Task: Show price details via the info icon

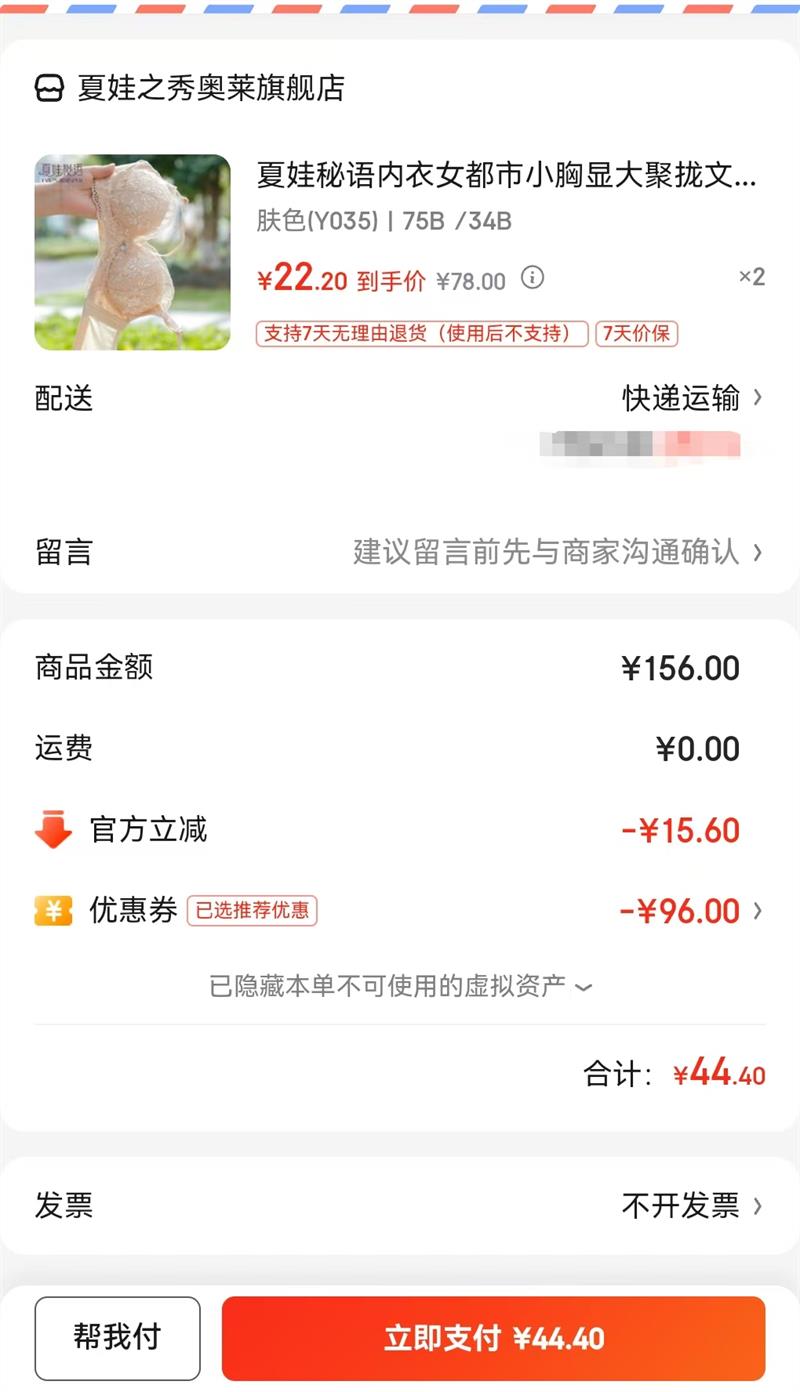Action: pos(533,278)
